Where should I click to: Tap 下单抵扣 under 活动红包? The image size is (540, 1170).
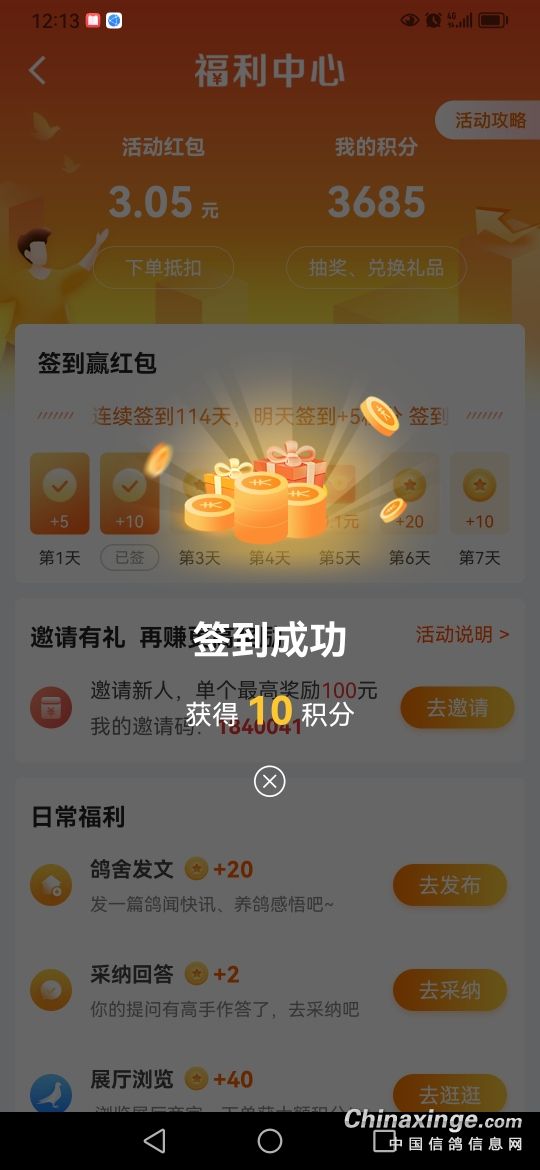[x=163, y=268]
